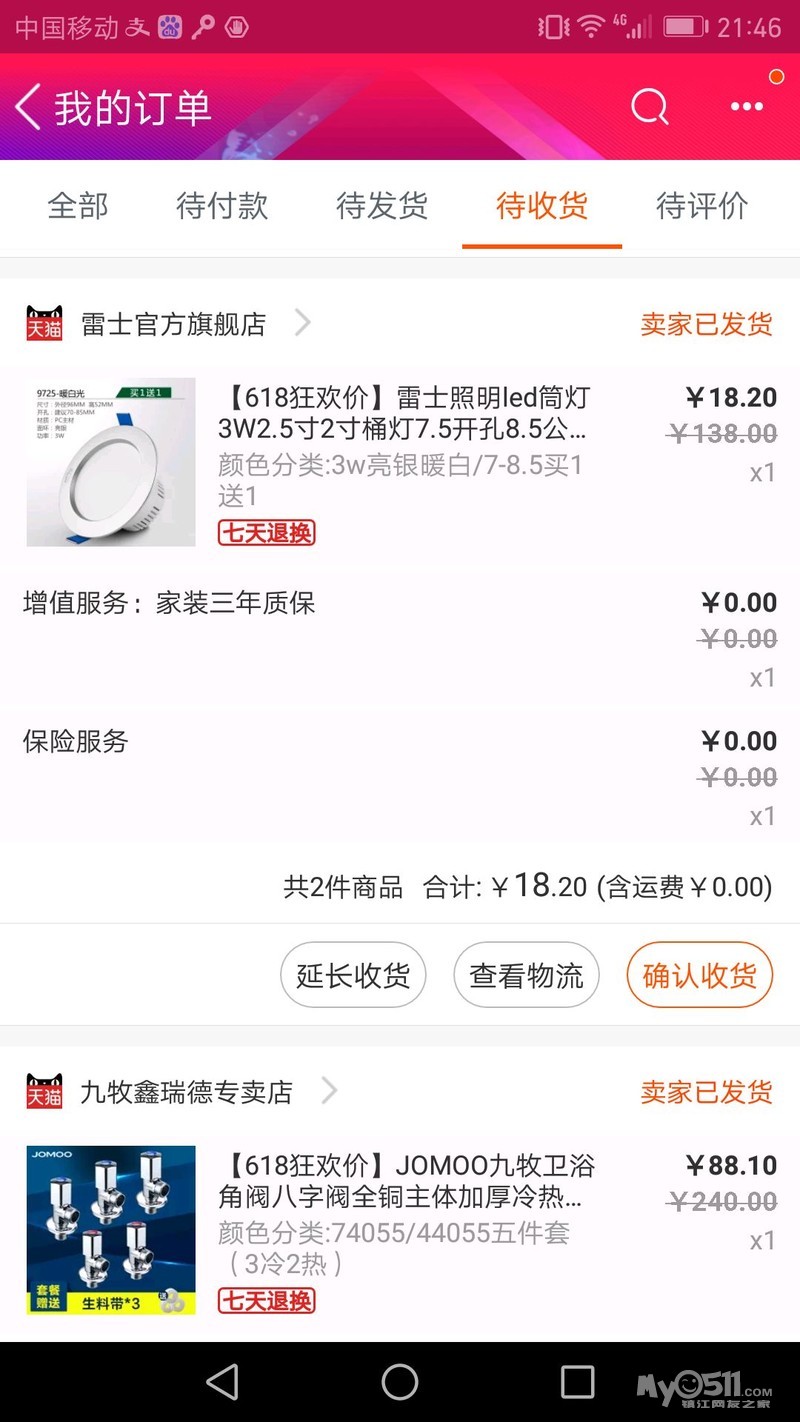View logistics with 查看物流
The image size is (800, 1422).
tap(526, 975)
